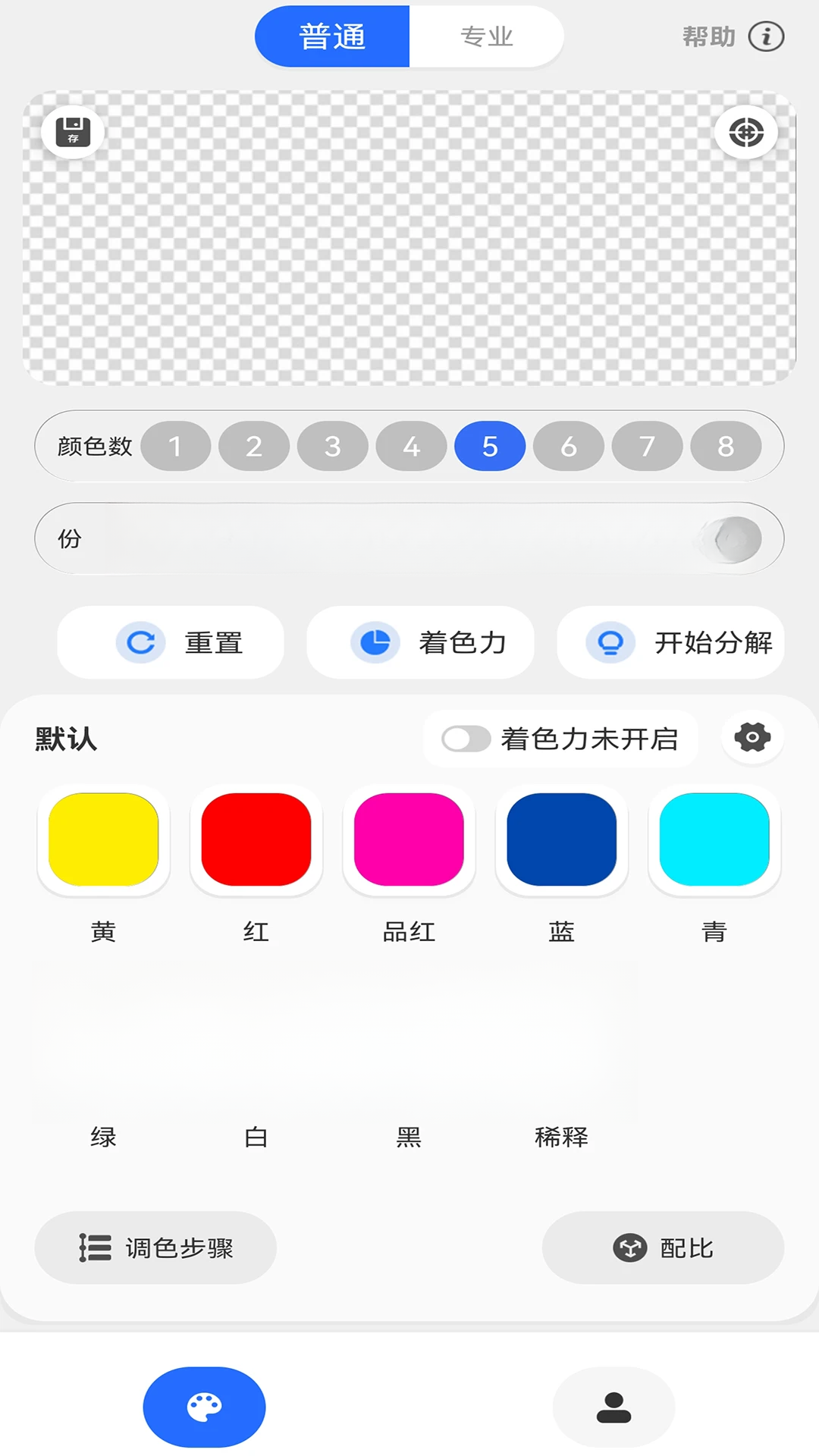Pick the red 红 swatch
This screenshot has height=1456, width=819.
(256, 839)
